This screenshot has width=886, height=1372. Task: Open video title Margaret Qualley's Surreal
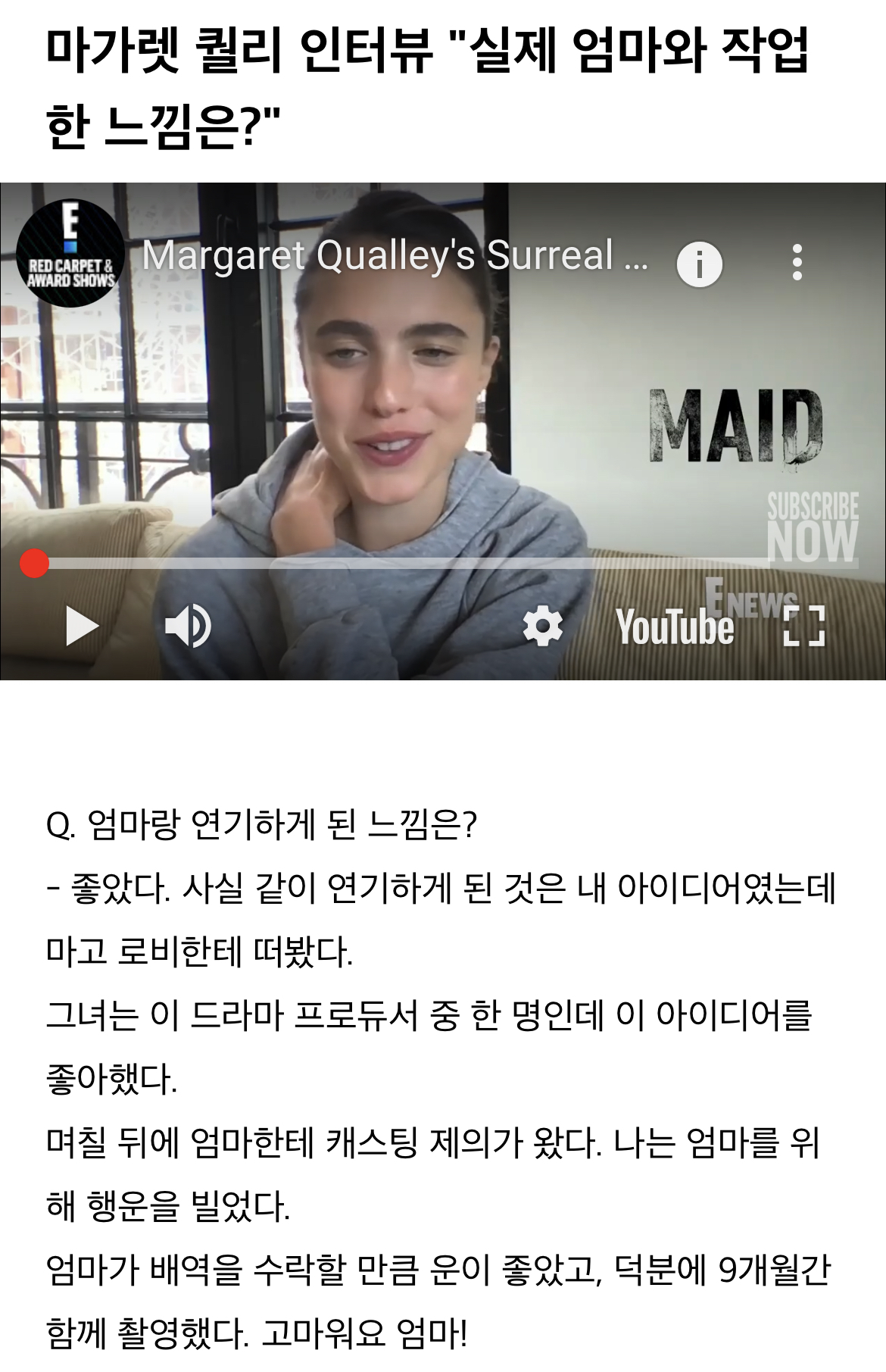coord(394,256)
